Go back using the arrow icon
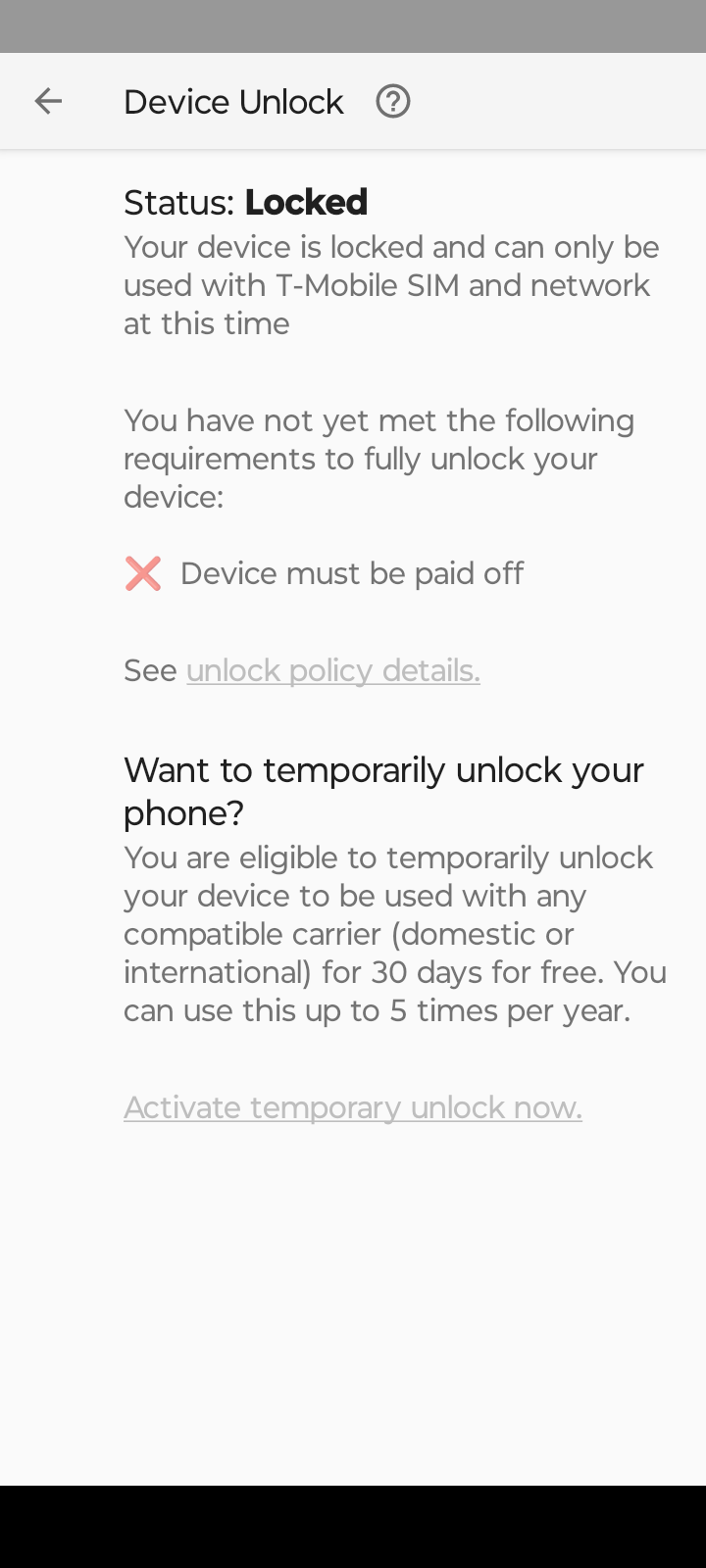Screen dimensions: 706x1568 (48, 101)
